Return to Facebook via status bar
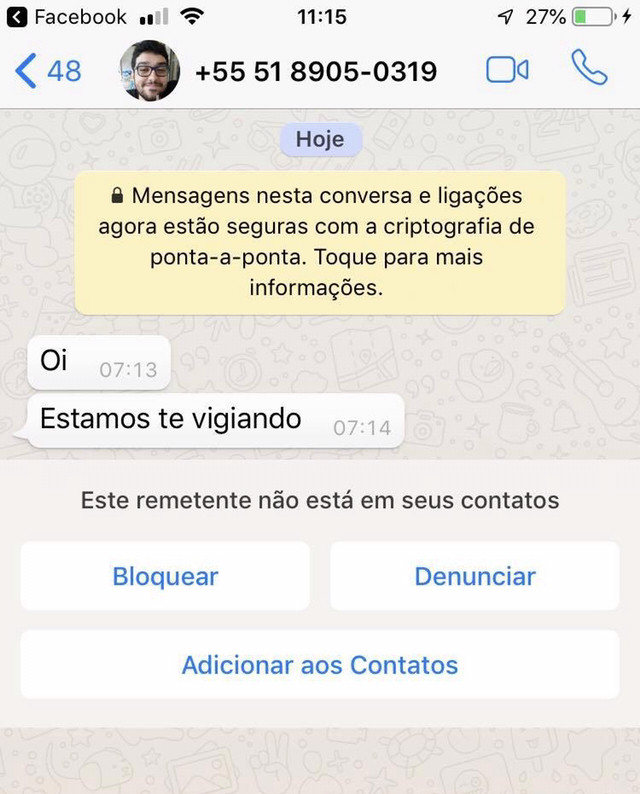The height and width of the screenshot is (794, 640). click(x=66, y=17)
